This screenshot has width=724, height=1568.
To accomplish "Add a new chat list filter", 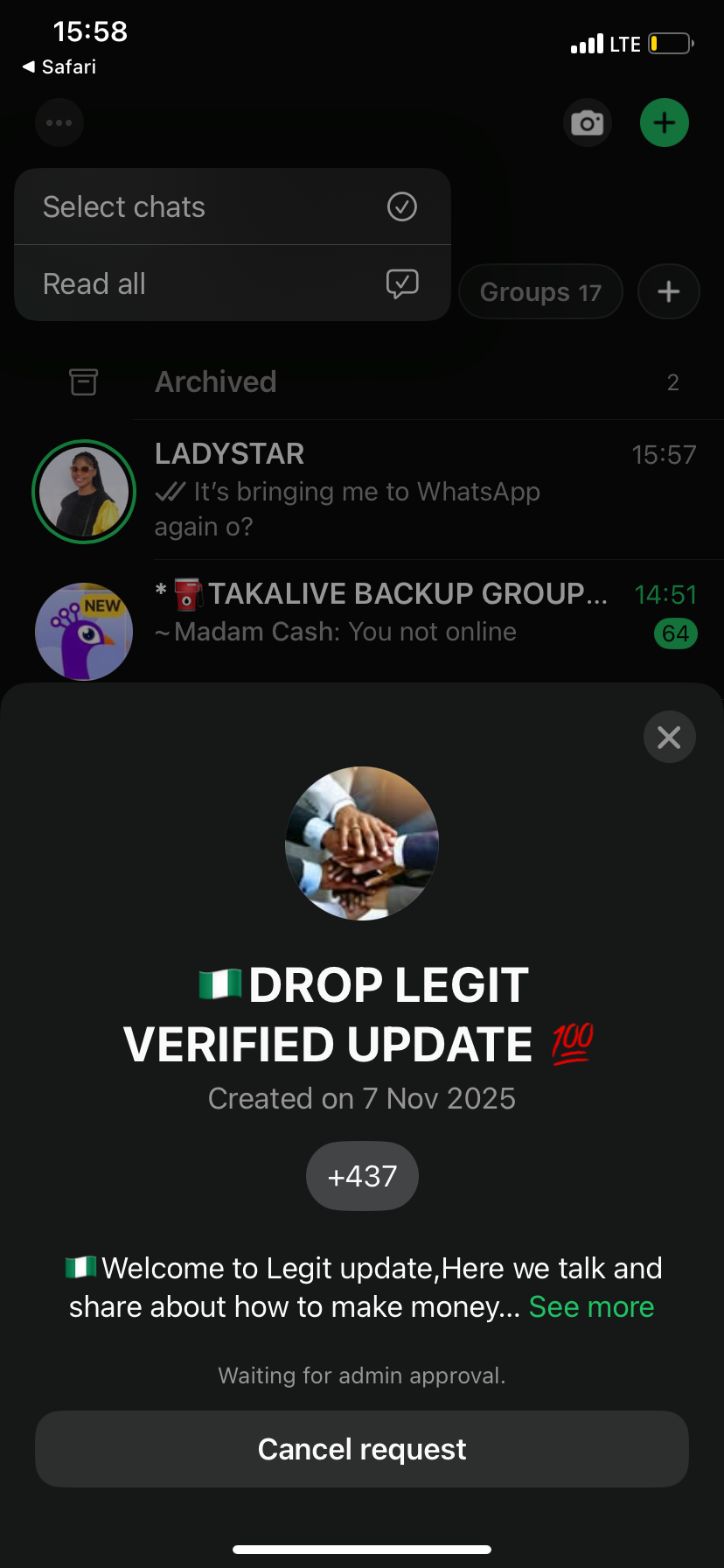I will click(x=668, y=292).
